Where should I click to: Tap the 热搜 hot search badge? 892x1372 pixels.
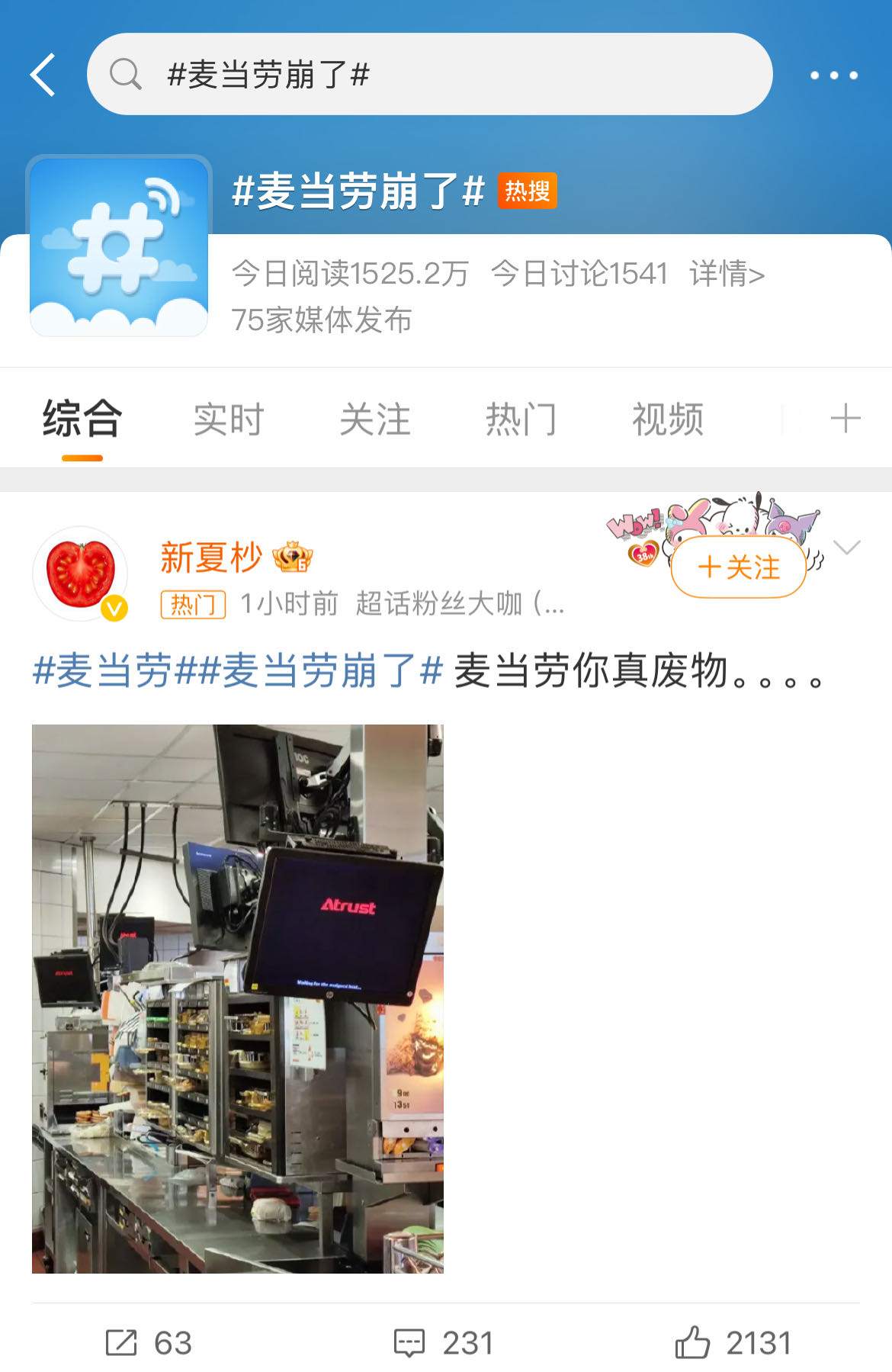528,192
